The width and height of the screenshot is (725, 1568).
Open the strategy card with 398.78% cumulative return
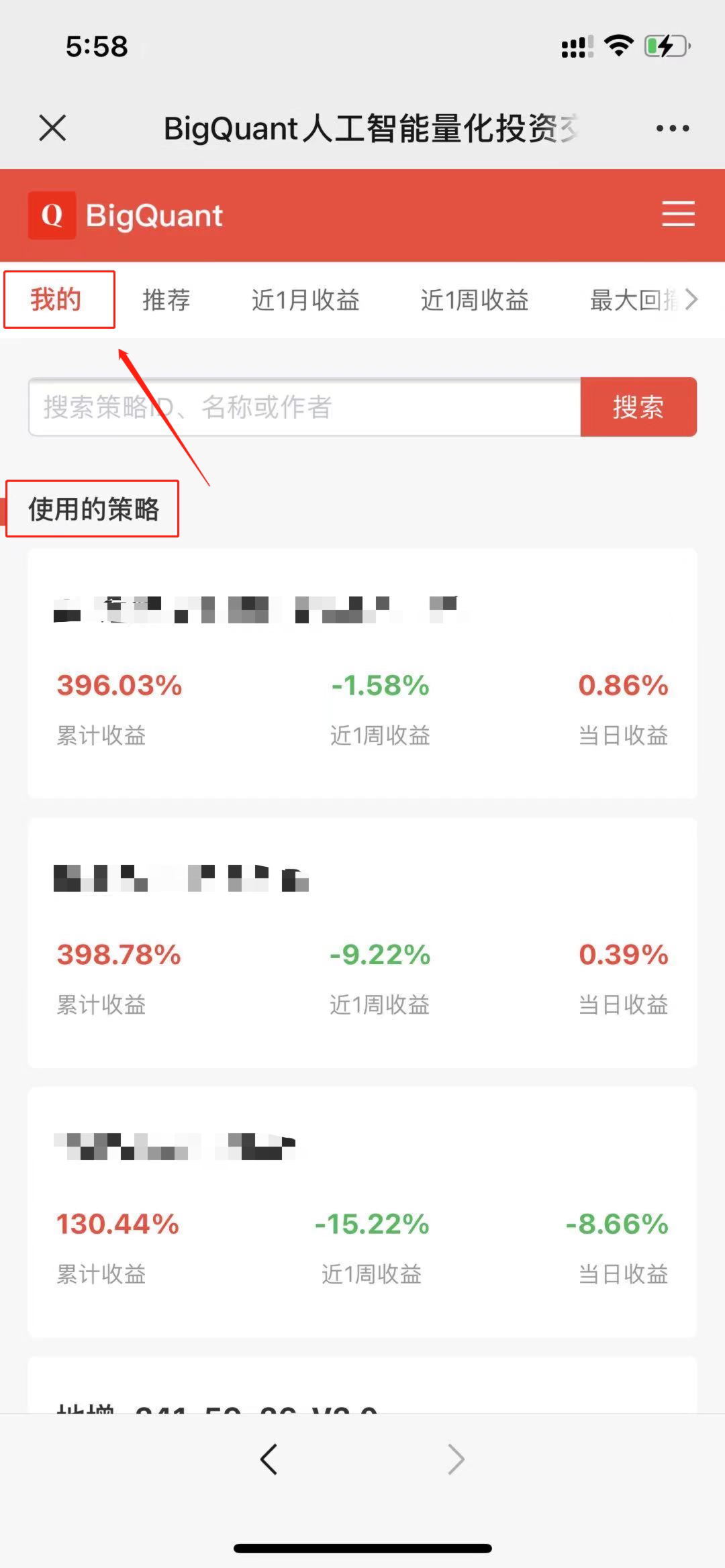(x=362, y=942)
